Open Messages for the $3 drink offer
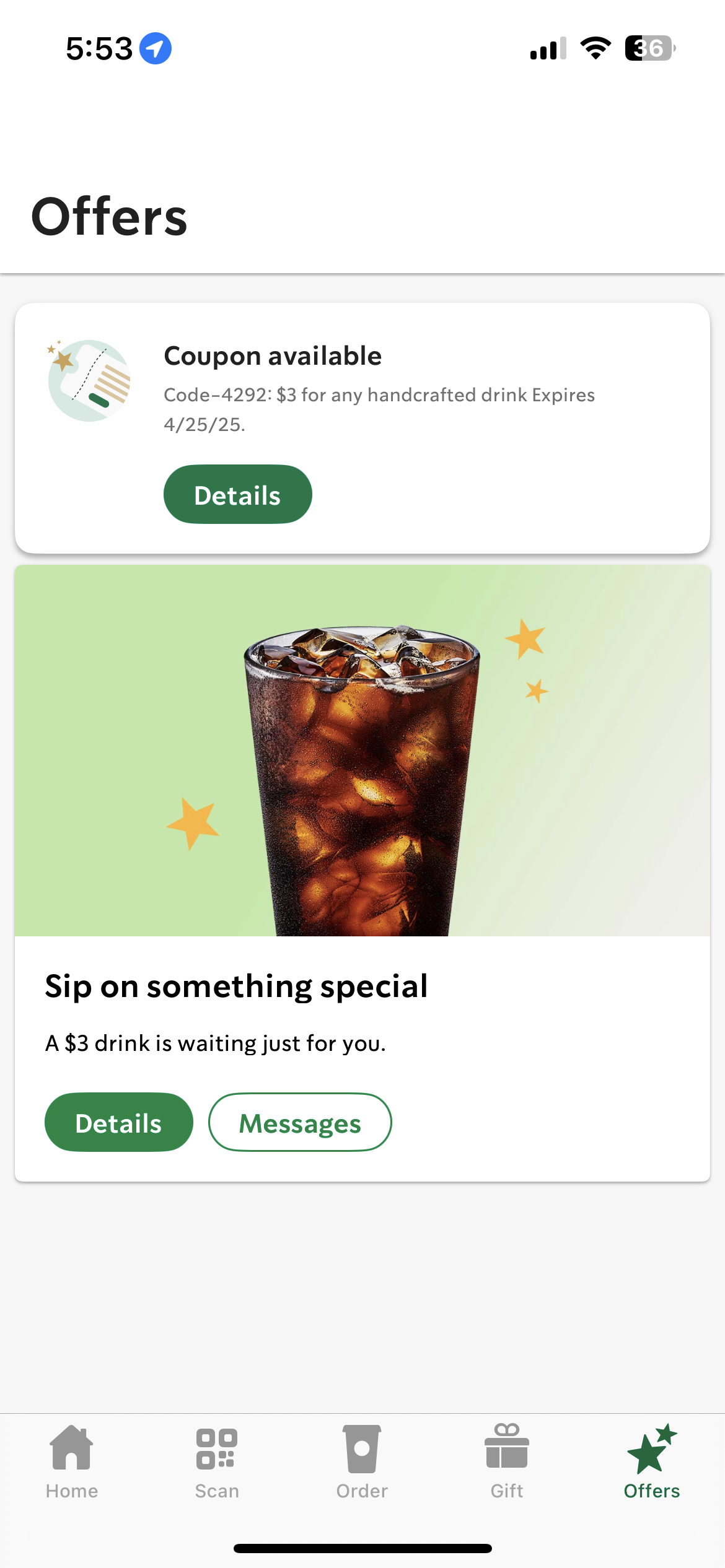This screenshot has width=725, height=1568. pyautogui.click(x=299, y=1122)
